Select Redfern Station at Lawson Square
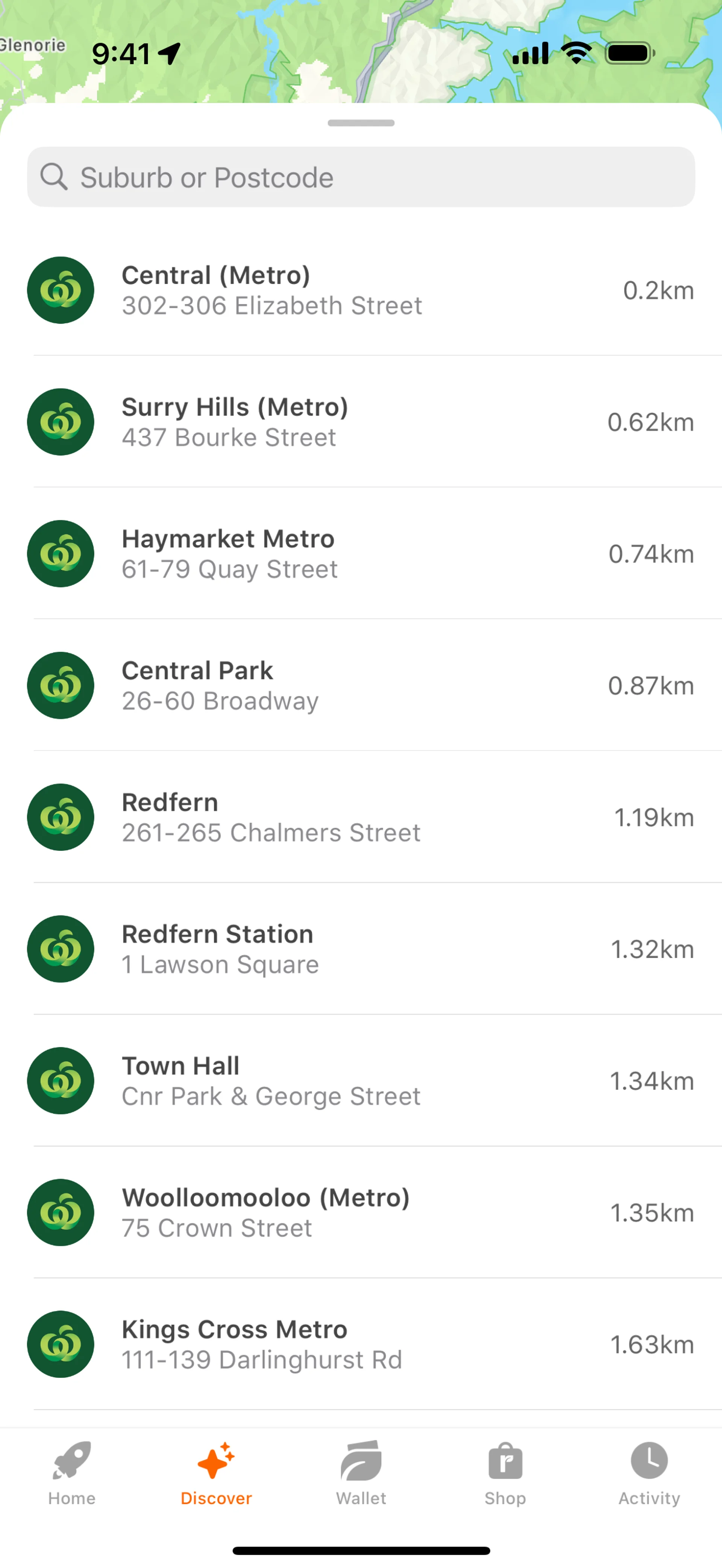 click(360, 949)
